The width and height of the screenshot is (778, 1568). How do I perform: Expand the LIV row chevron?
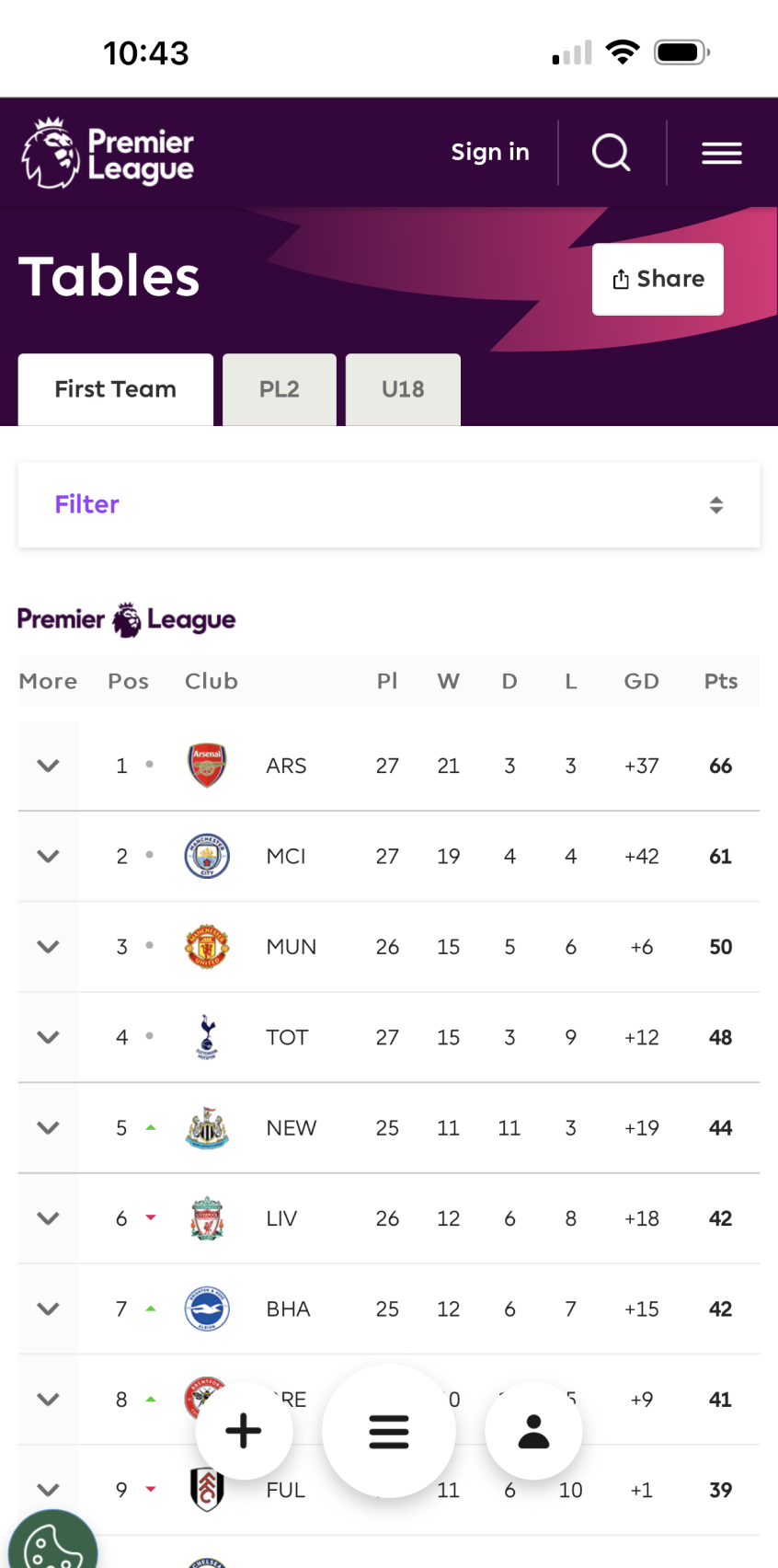(x=48, y=1218)
